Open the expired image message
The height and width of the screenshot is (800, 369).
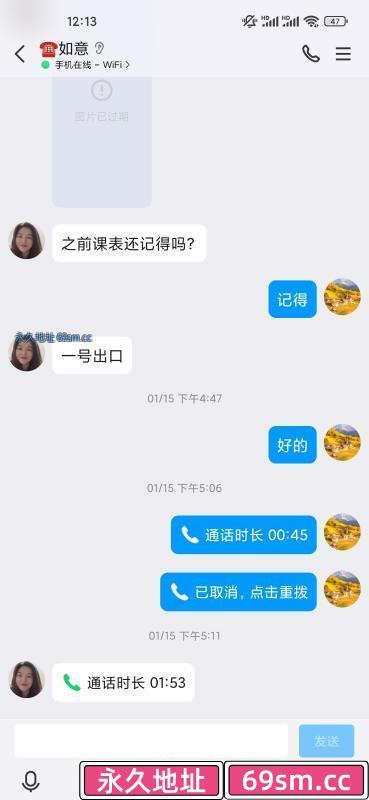tap(102, 142)
